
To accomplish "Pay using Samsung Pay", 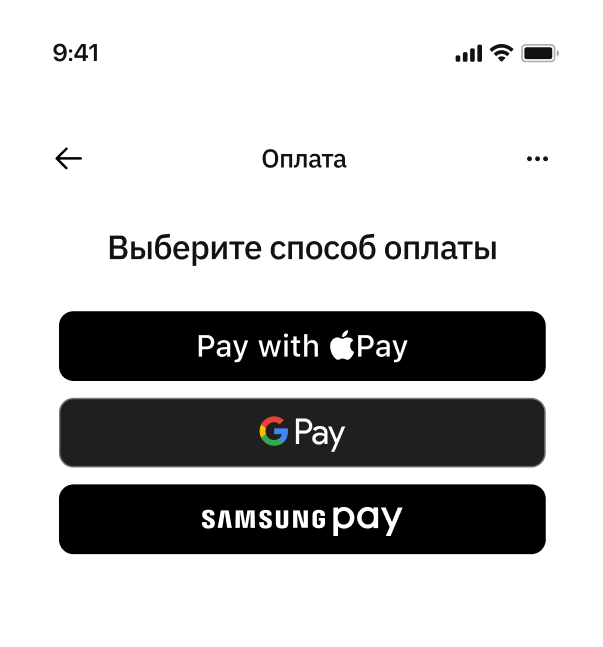I will point(302,519).
